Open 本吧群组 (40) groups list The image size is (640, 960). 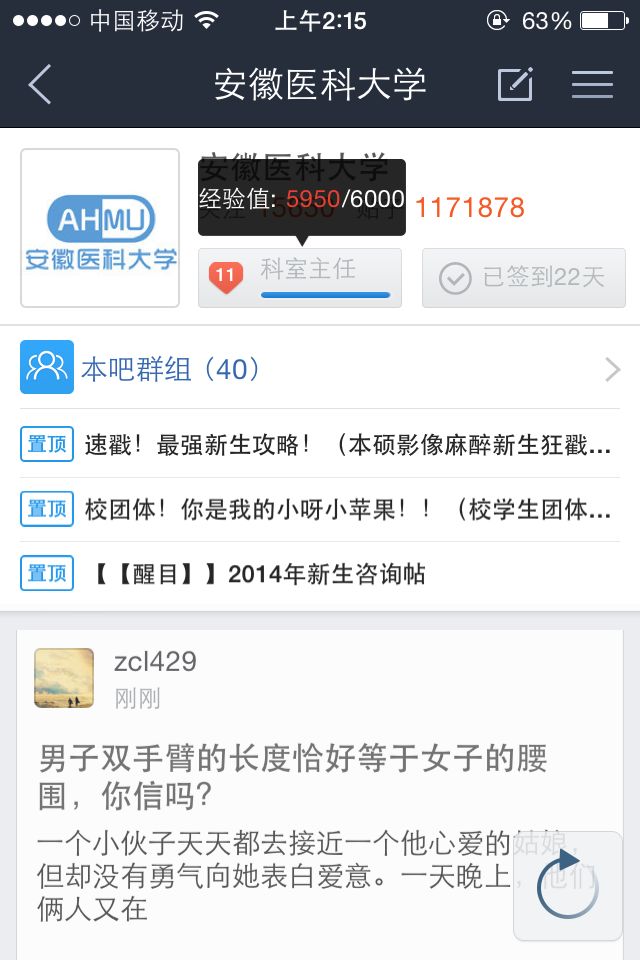(320, 369)
